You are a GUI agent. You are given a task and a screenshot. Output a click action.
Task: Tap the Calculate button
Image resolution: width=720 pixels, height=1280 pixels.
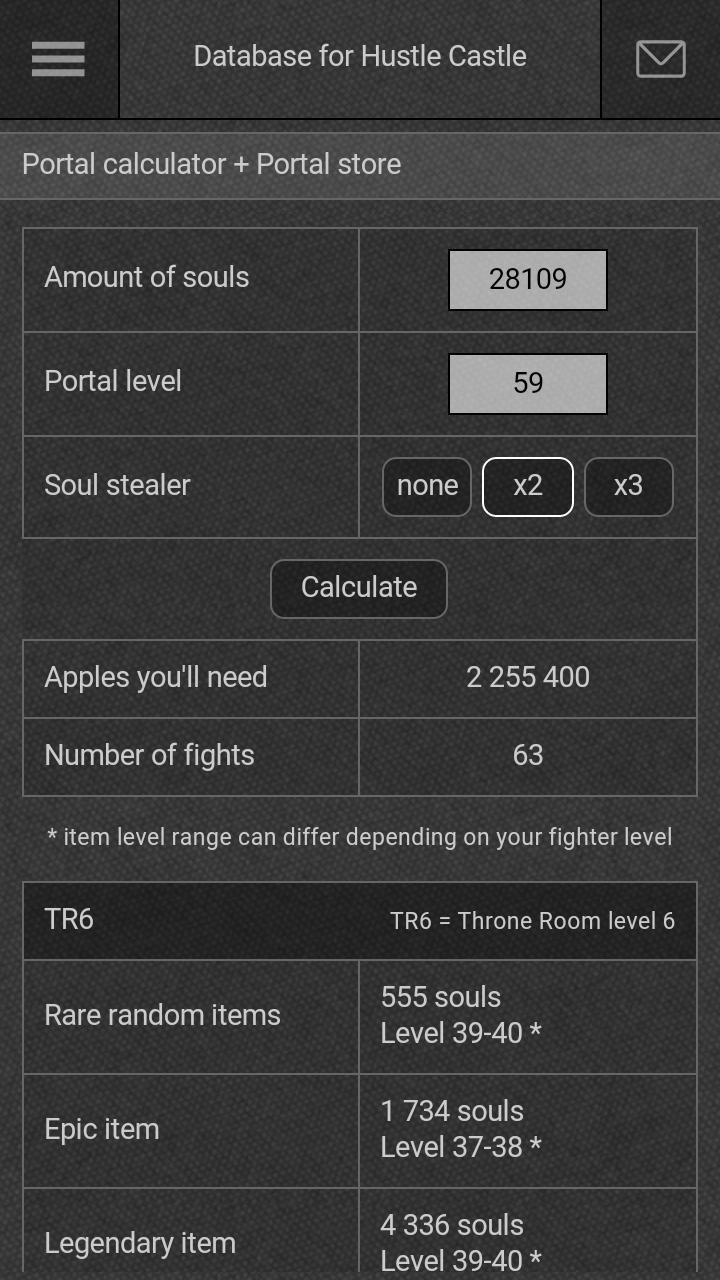(x=358, y=588)
